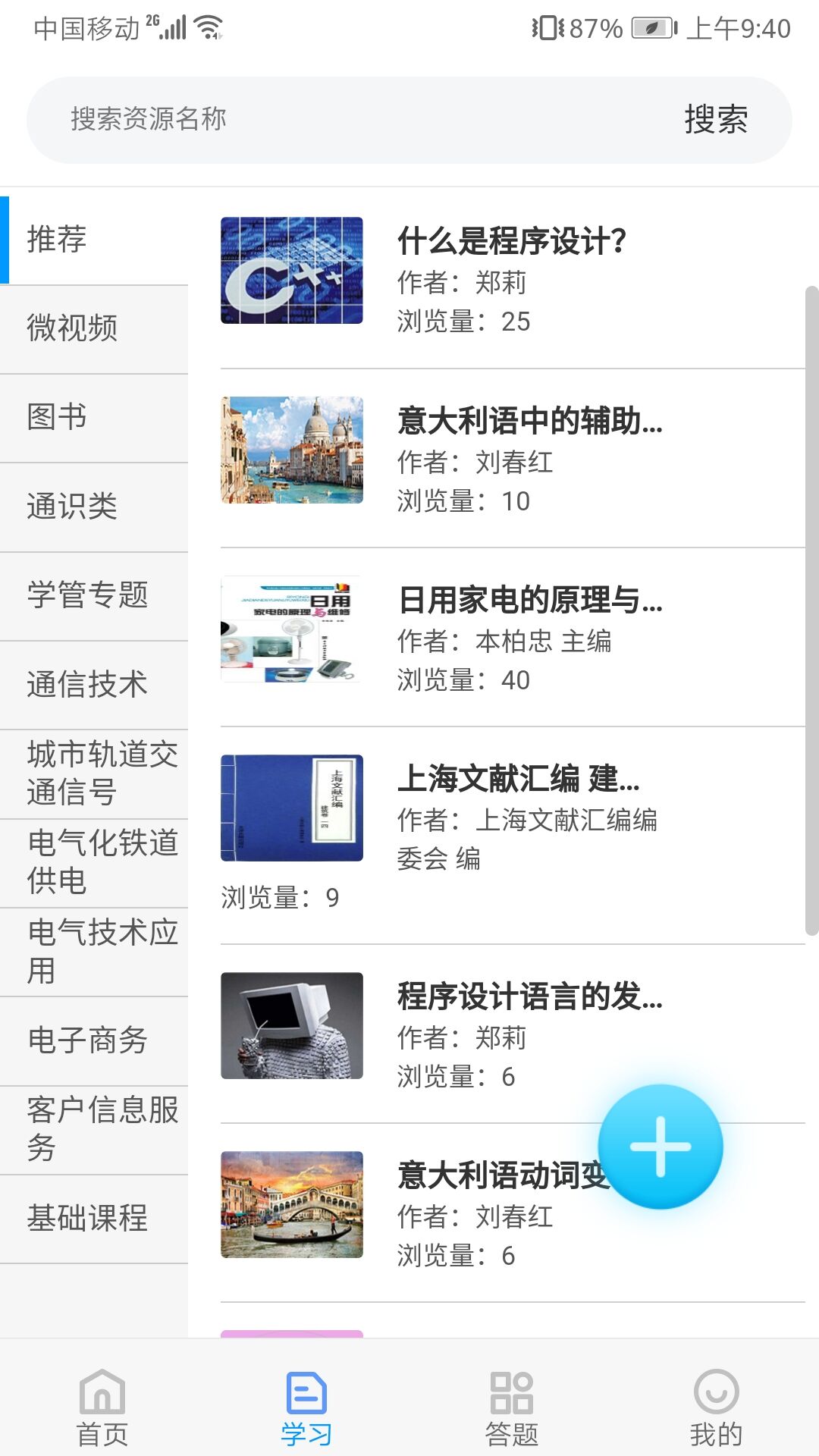Open the 程序设计语言的发 resource
The height and width of the screenshot is (1456, 819).
pyautogui.click(x=529, y=996)
